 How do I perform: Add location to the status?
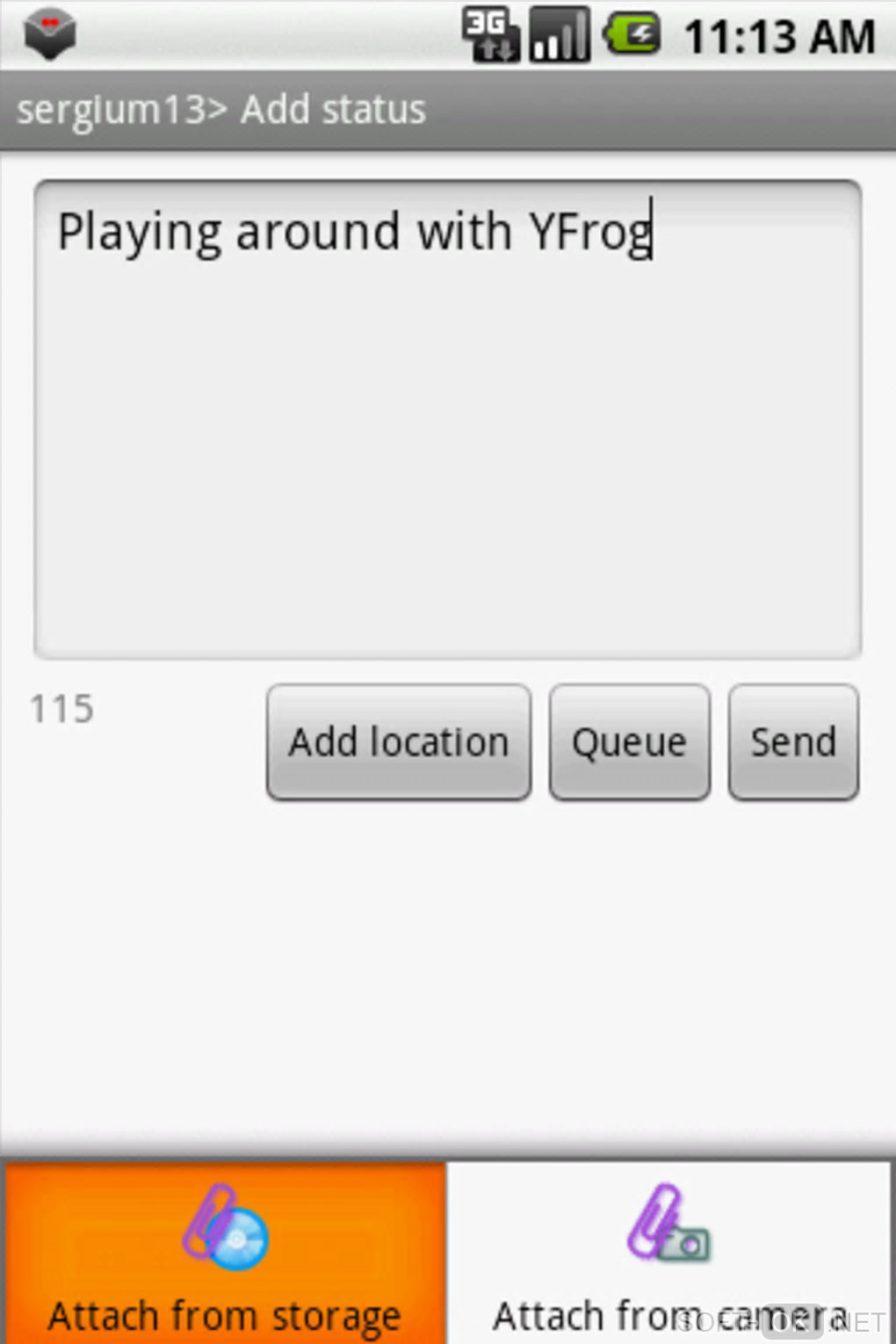click(399, 742)
